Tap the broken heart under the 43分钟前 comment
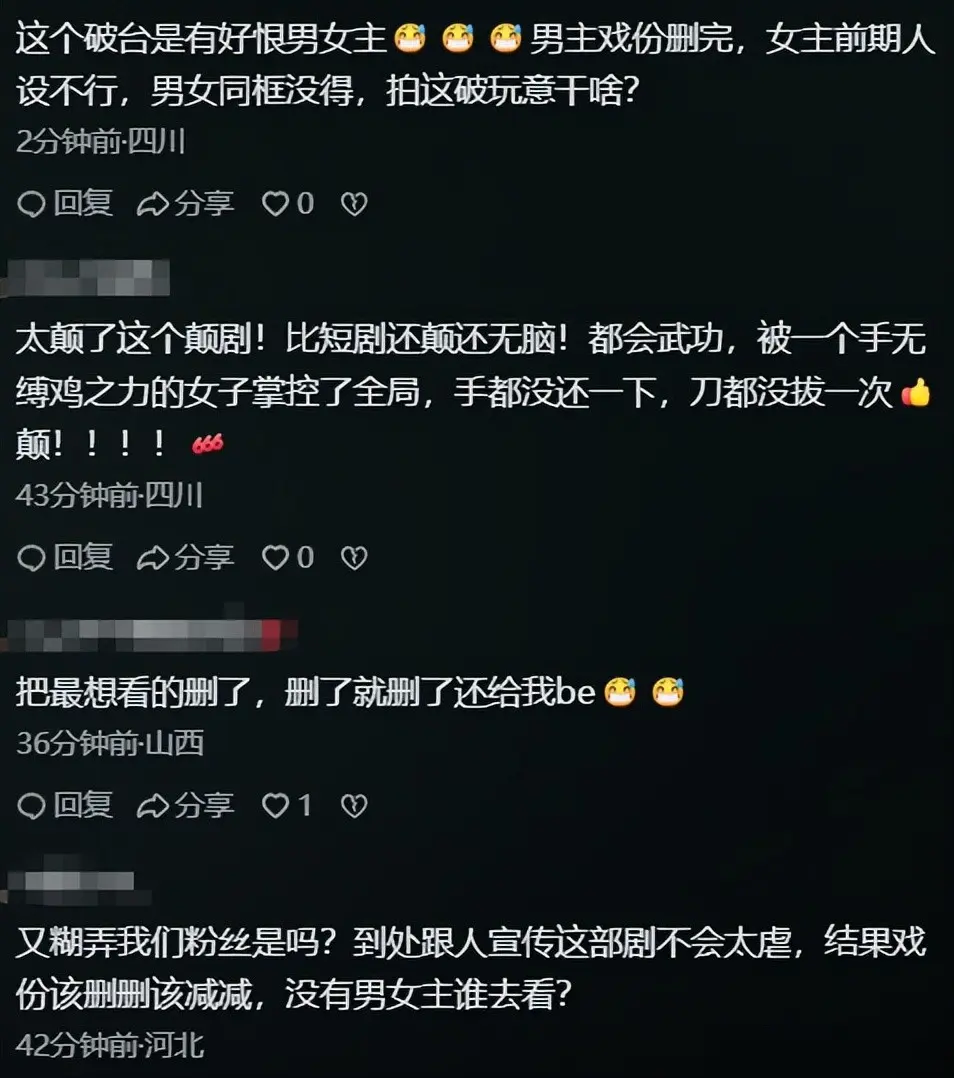 click(354, 557)
